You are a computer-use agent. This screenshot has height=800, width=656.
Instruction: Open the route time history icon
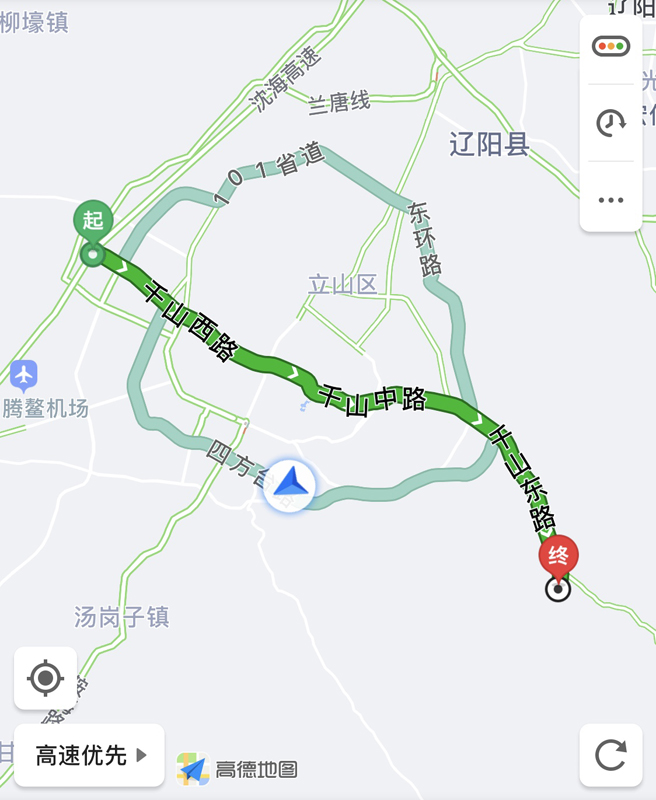[611, 123]
